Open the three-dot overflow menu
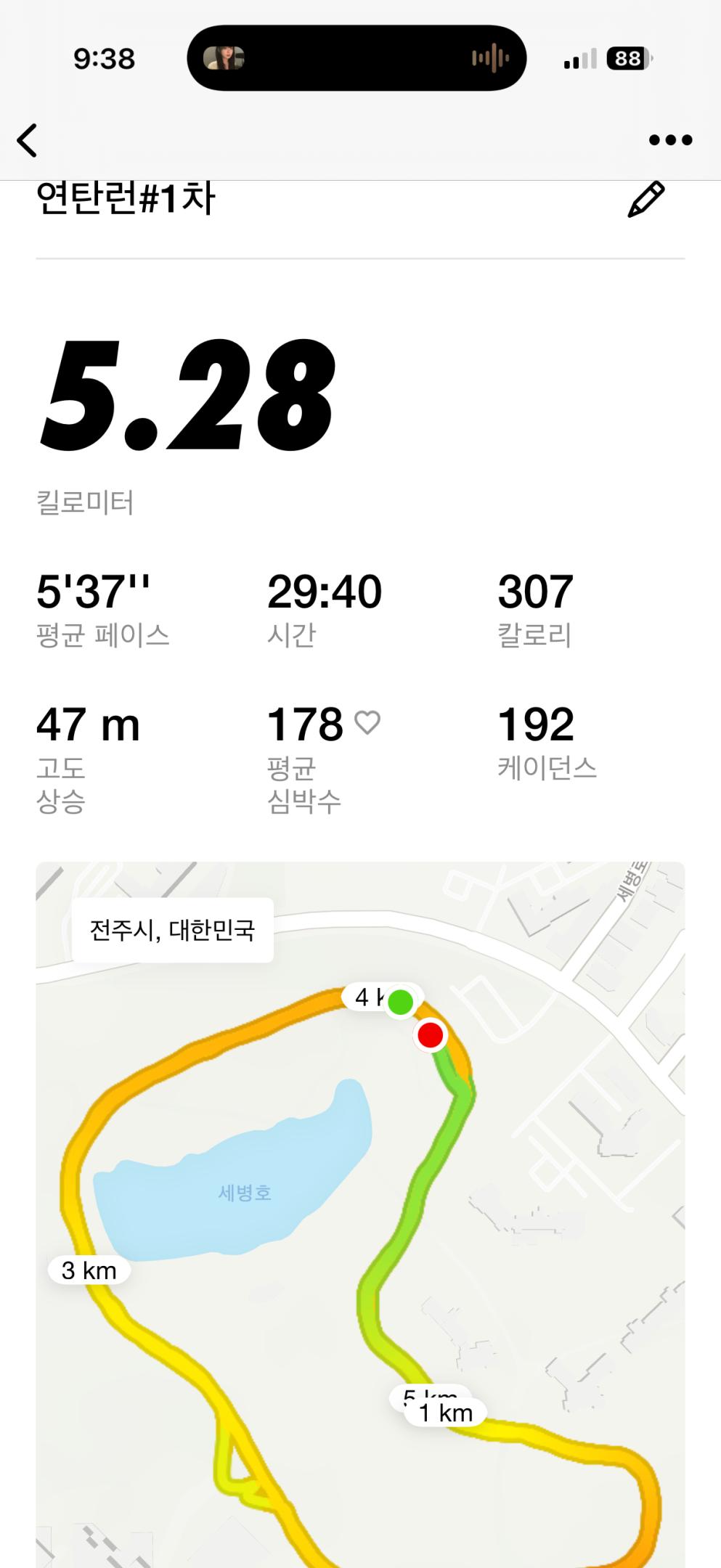This screenshot has height=1568, width=721. (x=670, y=140)
